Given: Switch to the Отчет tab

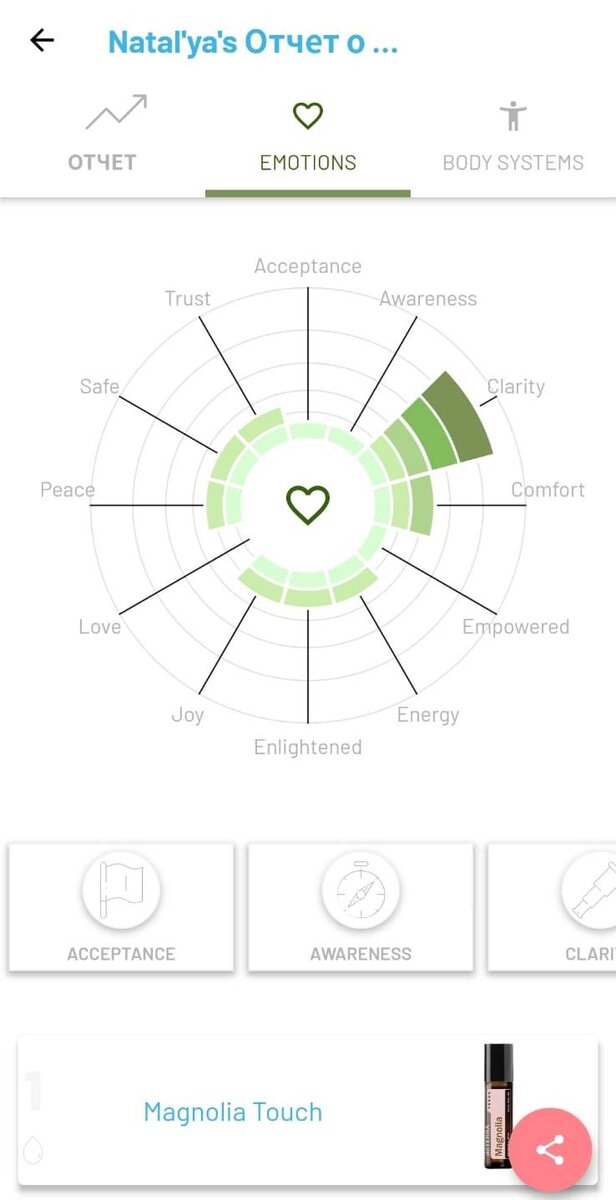Looking at the screenshot, I should coord(102,139).
